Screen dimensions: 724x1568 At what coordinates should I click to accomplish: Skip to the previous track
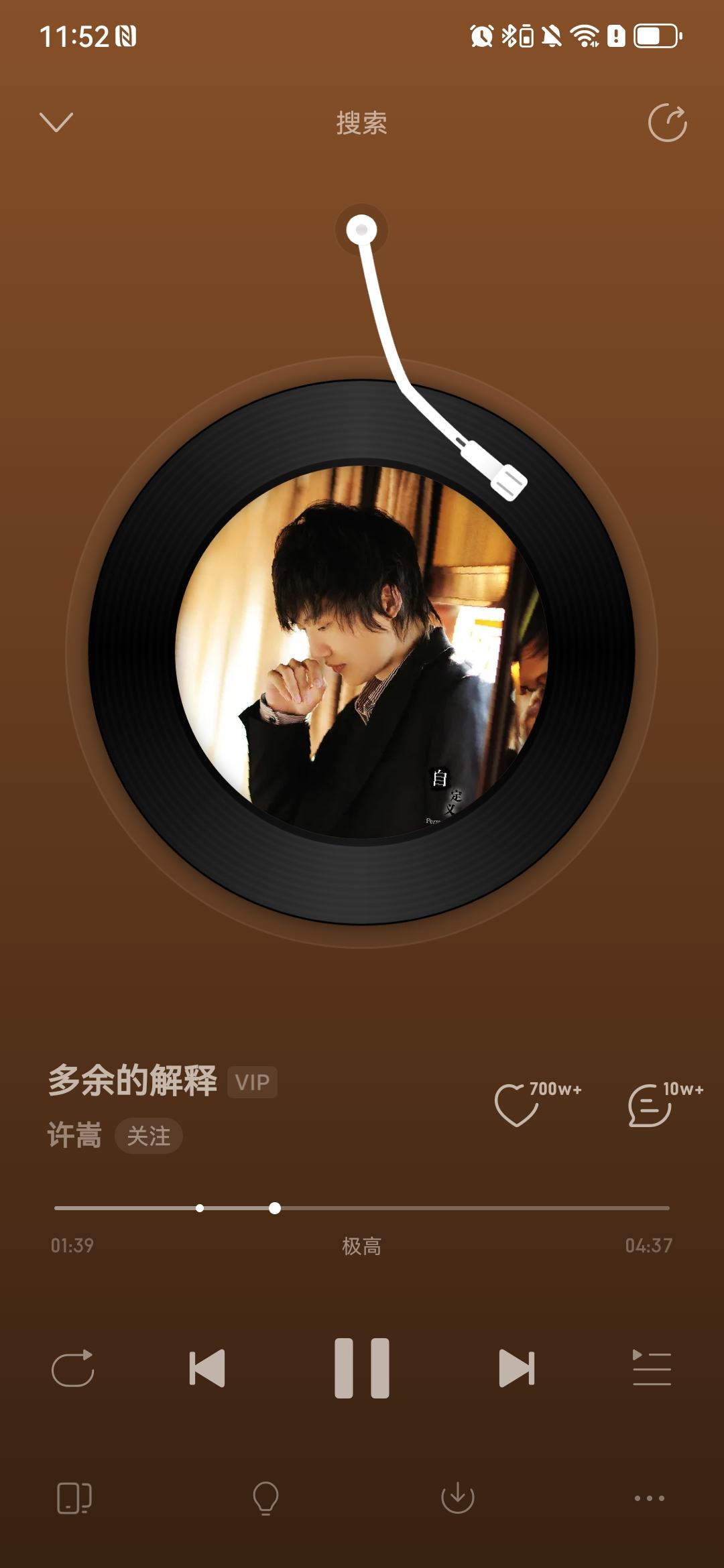pyautogui.click(x=207, y=1368)
